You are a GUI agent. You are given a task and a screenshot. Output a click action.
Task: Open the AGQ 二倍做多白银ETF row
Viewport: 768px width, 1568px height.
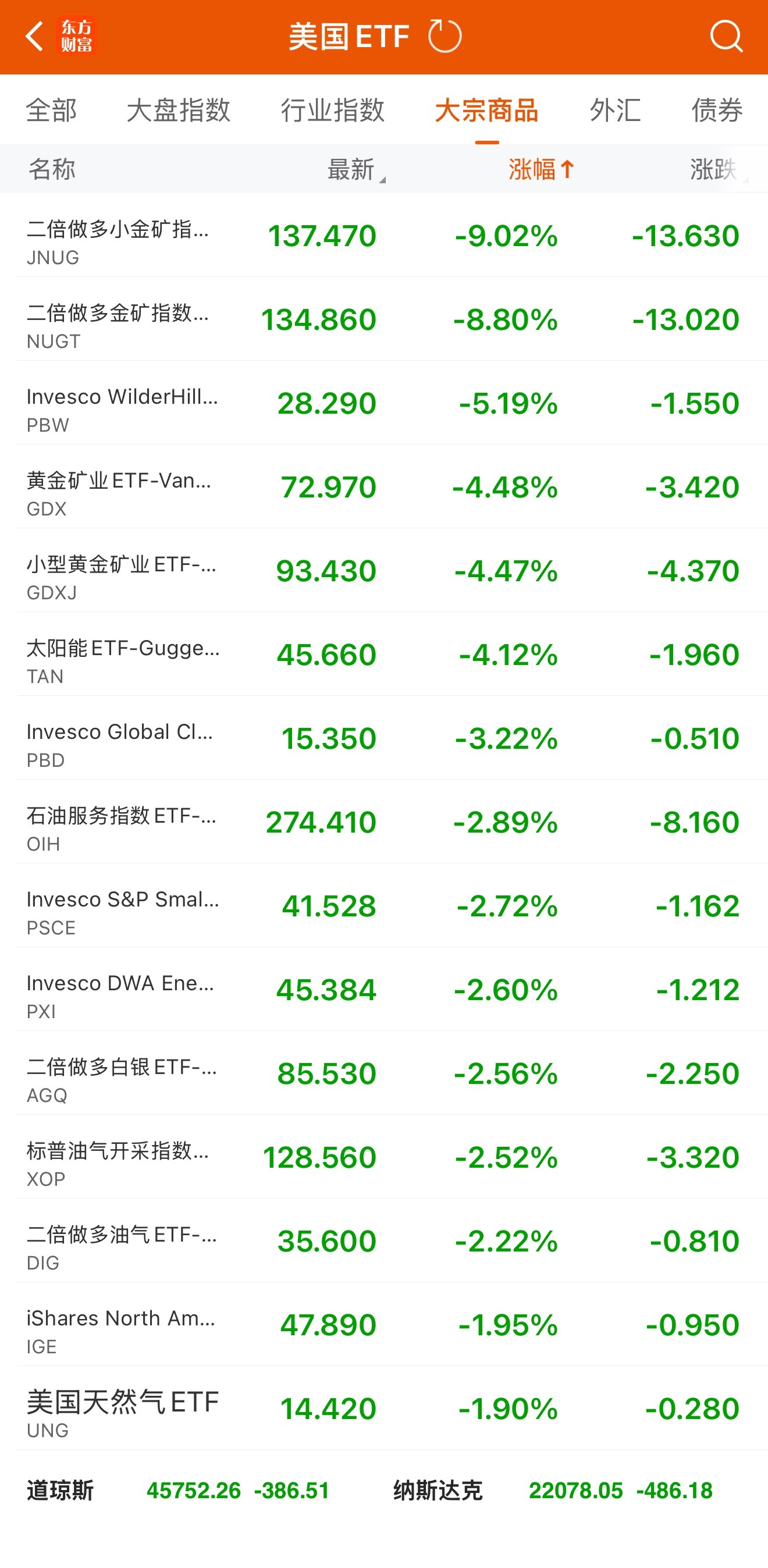click(383, 1073)
